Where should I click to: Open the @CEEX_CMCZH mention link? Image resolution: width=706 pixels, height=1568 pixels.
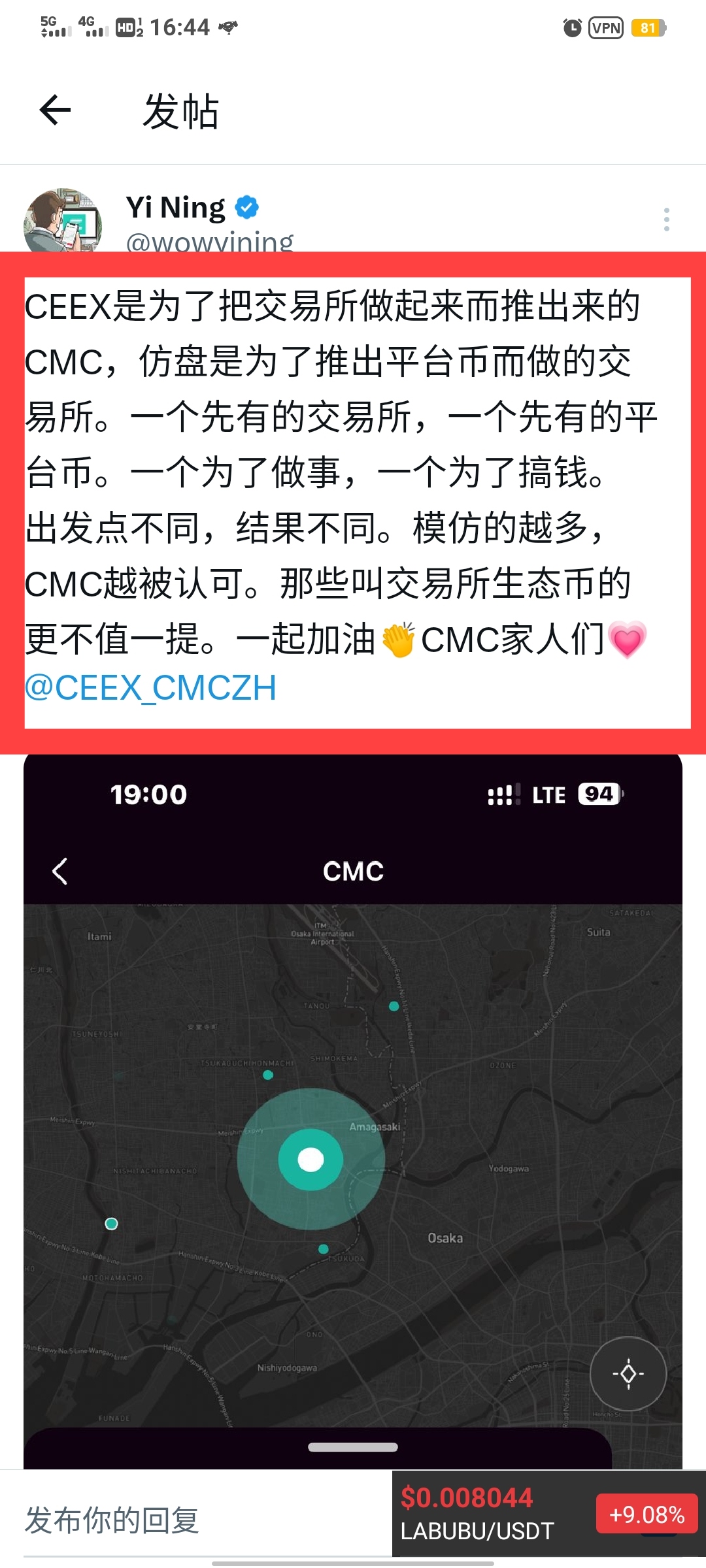150,688
